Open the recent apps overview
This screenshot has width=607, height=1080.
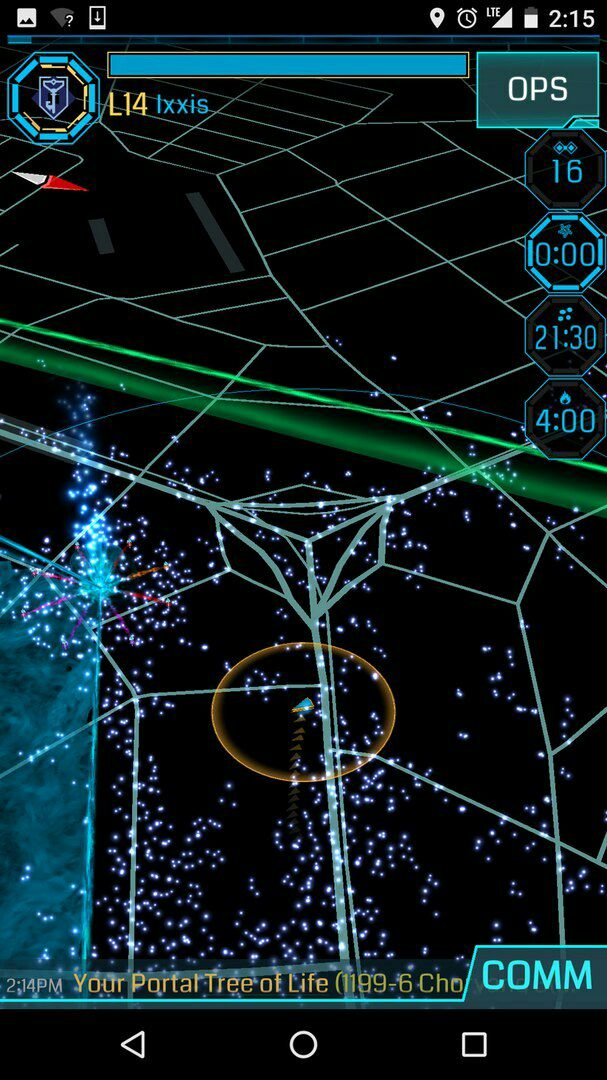(474, 1043)
